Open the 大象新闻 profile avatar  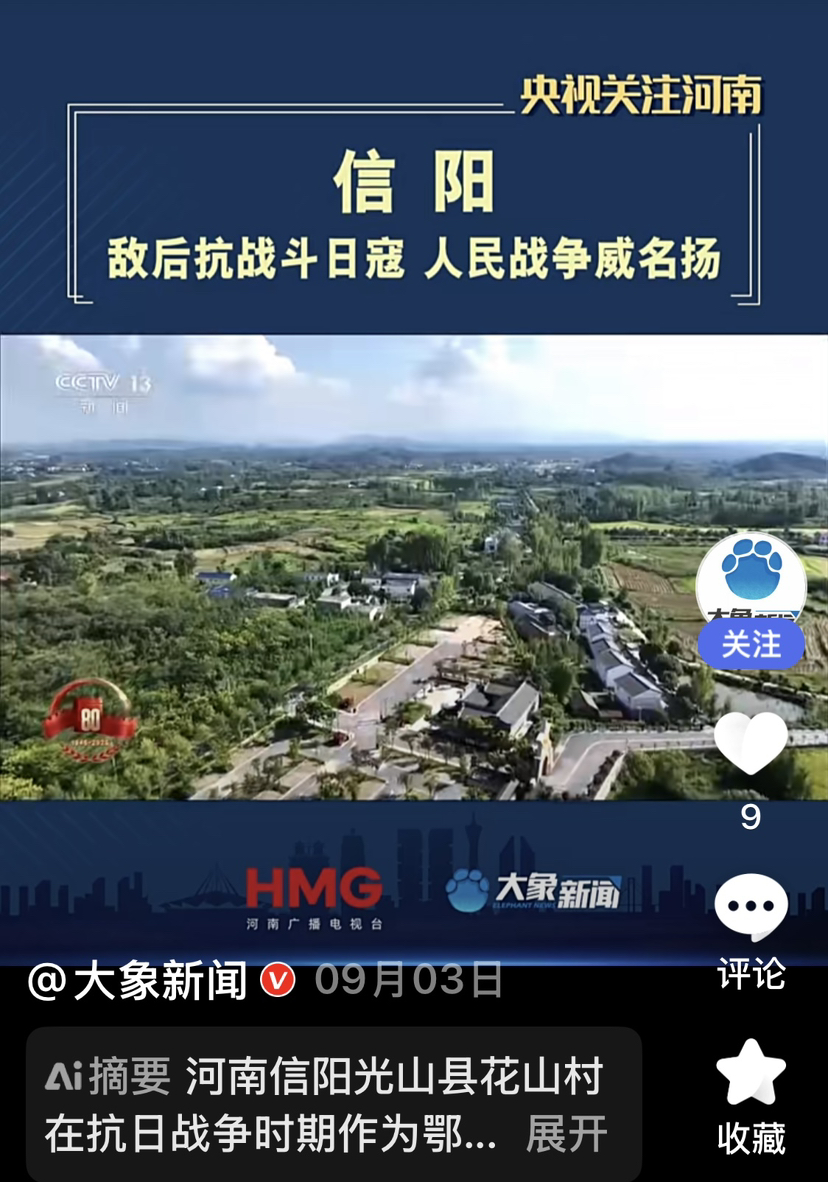tap(751, 579)
